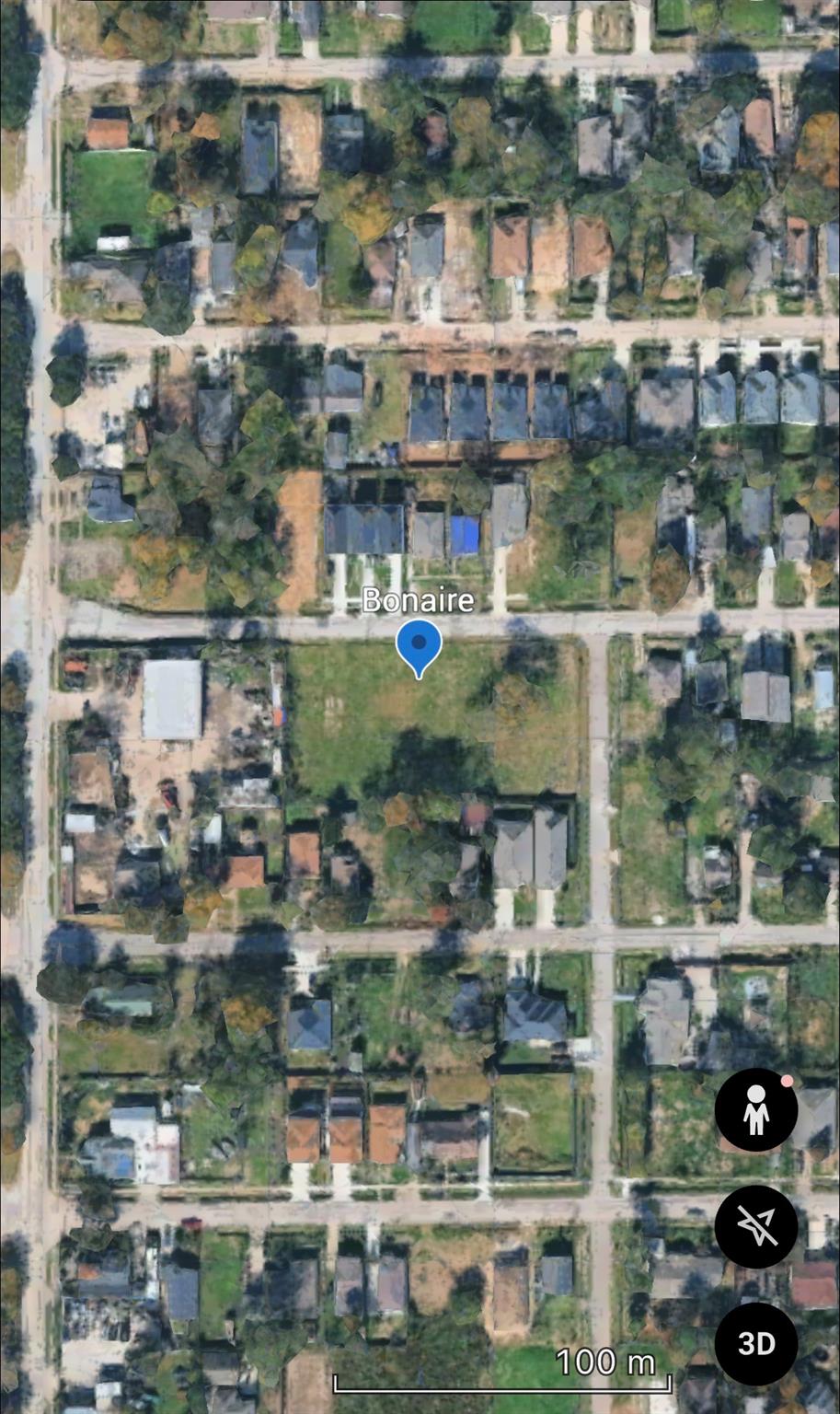840x1414 pixels.
Task: Select the blue Bonaire location pin
Action: (x=419, y=646)
